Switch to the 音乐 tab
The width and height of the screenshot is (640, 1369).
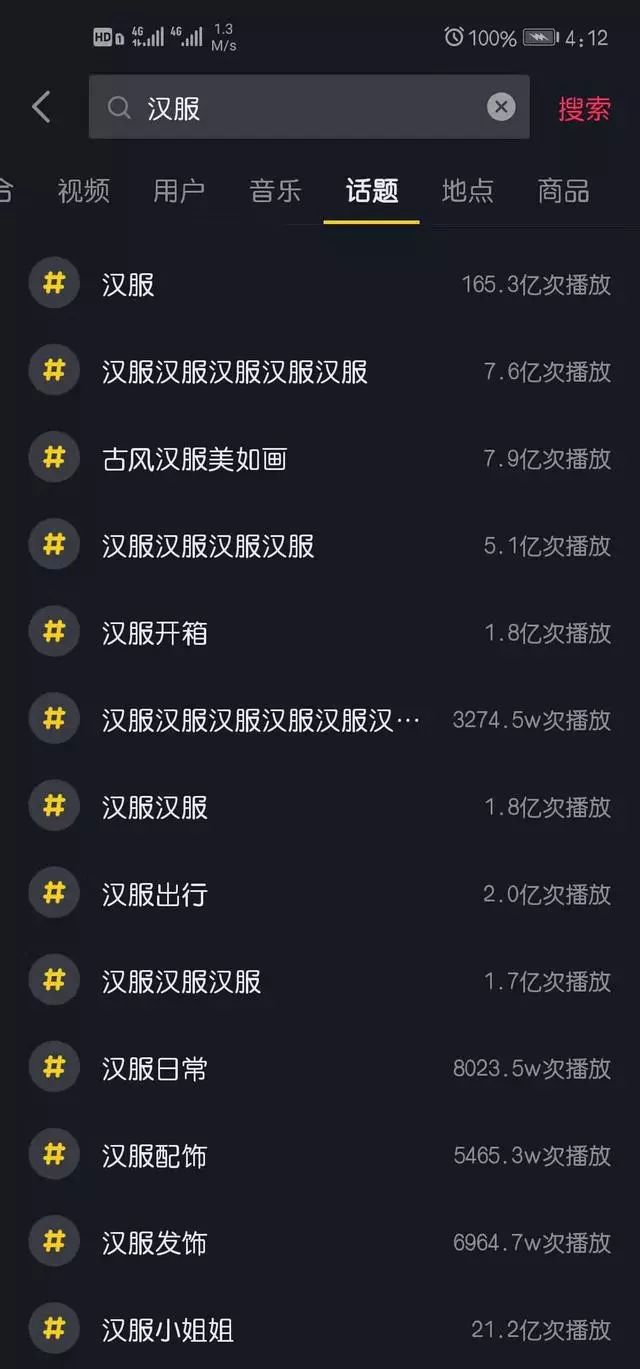275,190
